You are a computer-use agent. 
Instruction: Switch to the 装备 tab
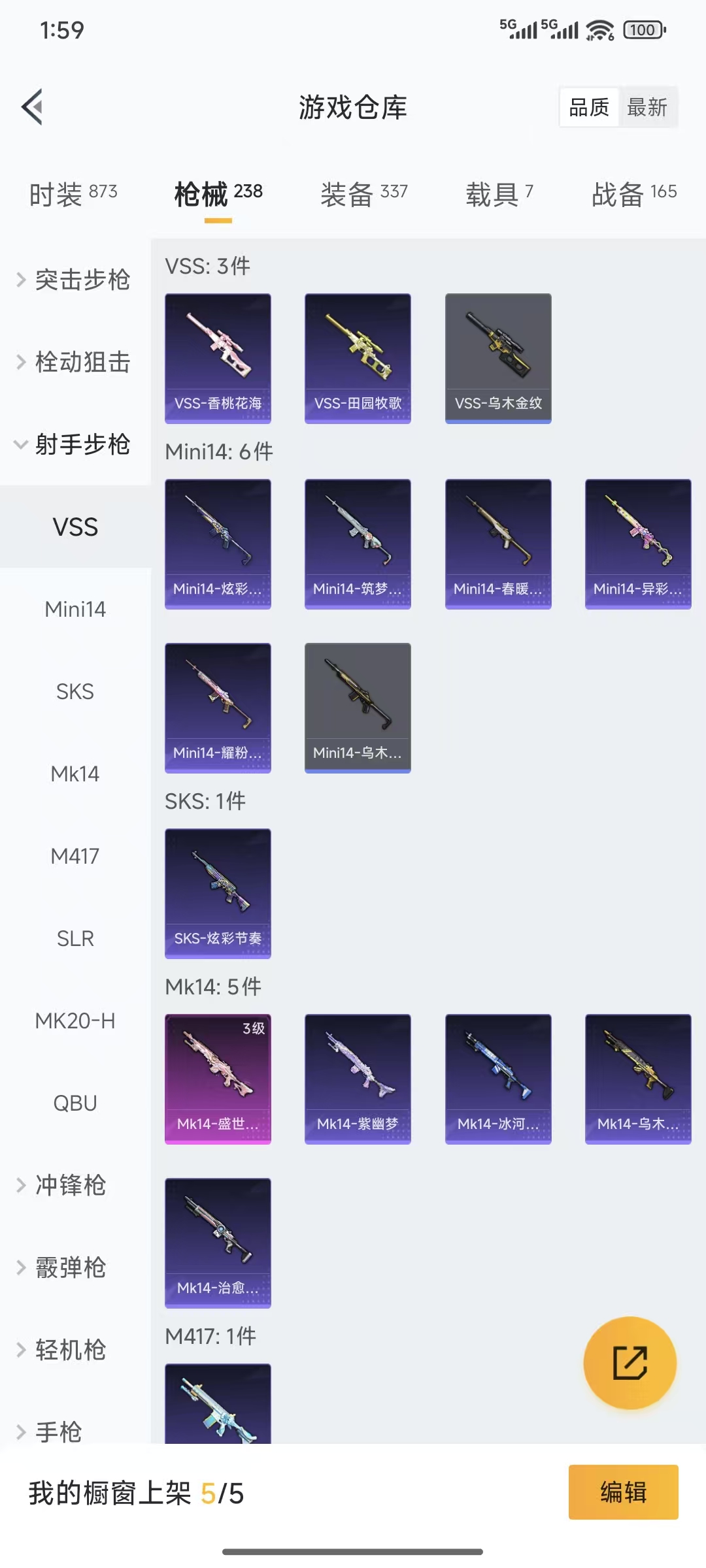point(363,194)
